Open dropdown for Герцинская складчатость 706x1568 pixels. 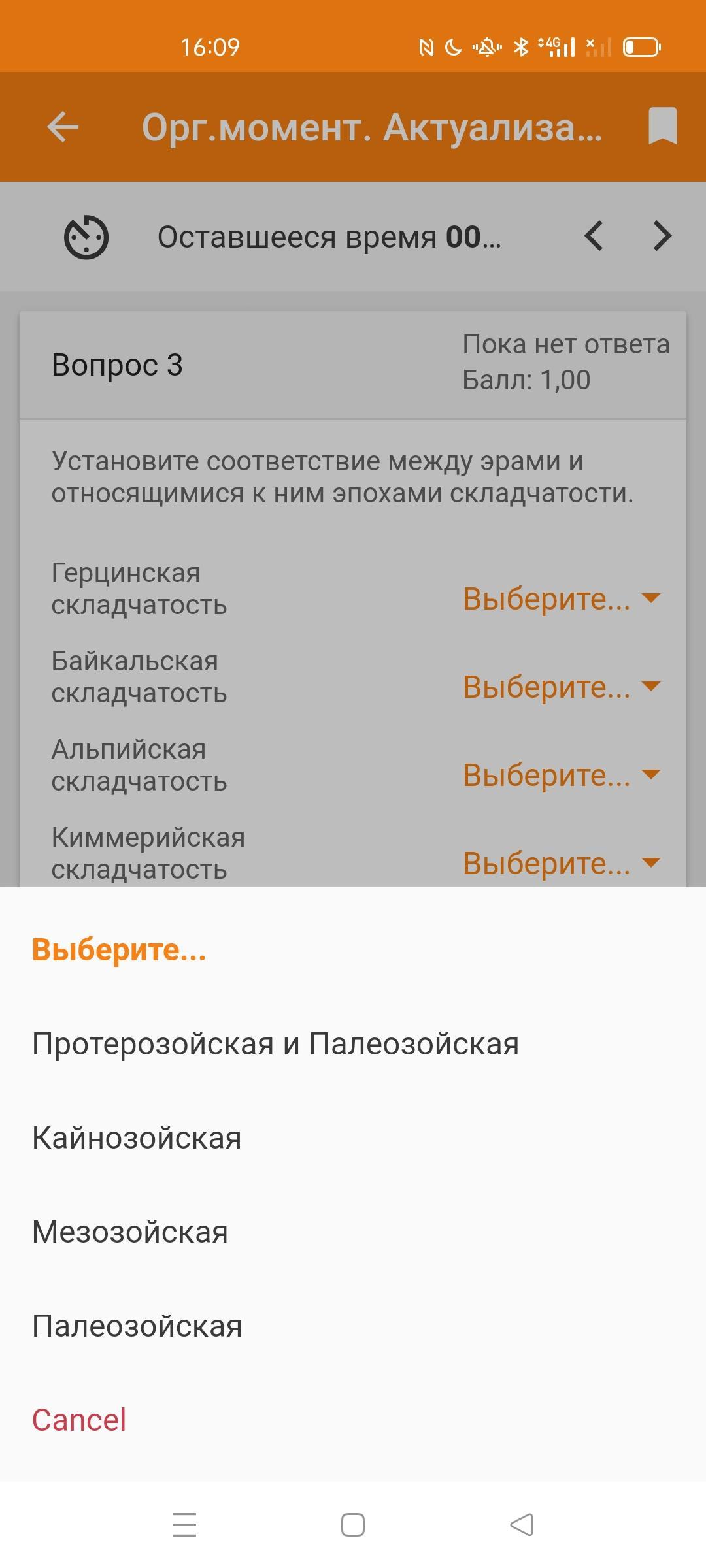click(x=562, y=598)
